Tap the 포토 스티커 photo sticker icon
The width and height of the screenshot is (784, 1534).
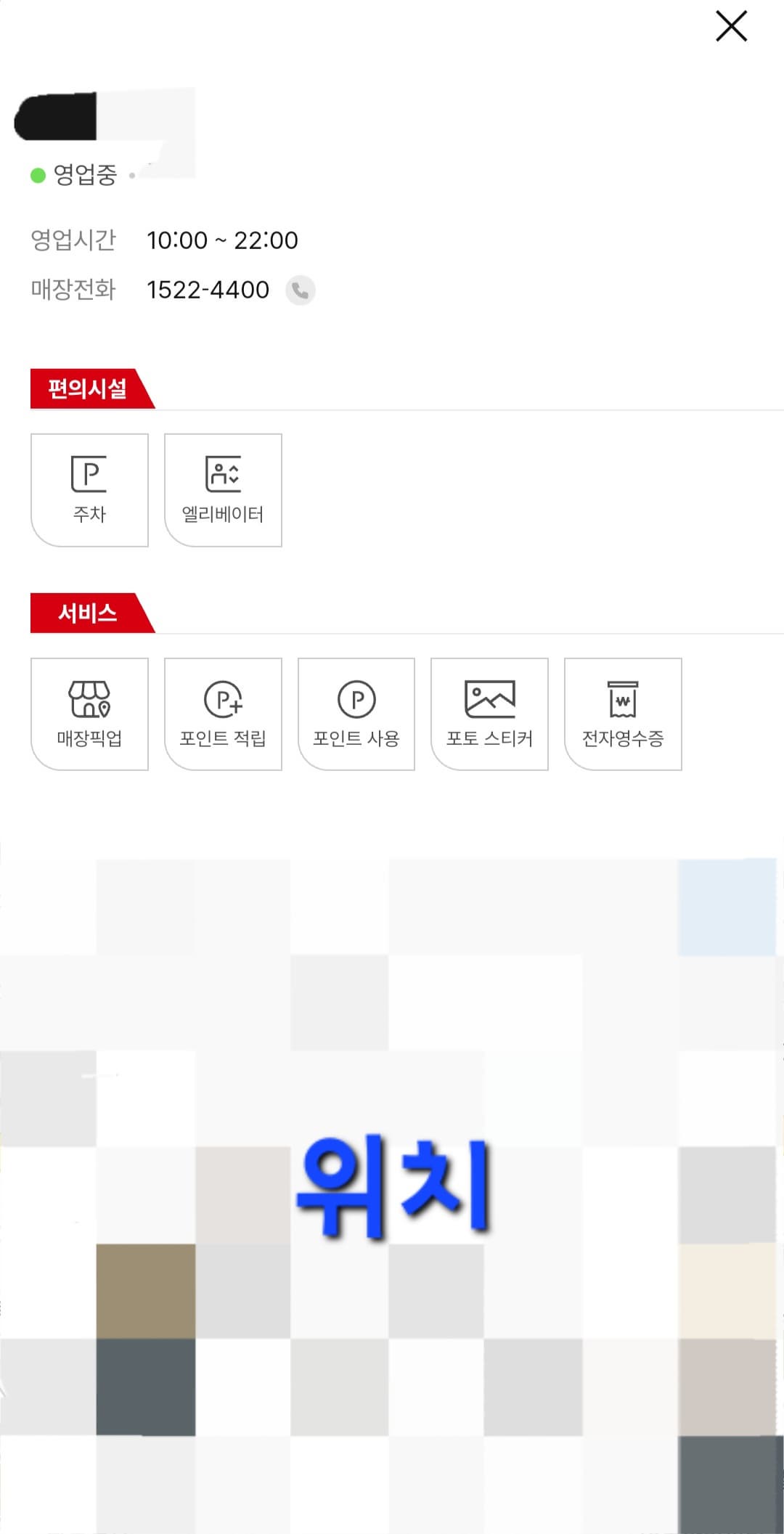tap(489, 713)
